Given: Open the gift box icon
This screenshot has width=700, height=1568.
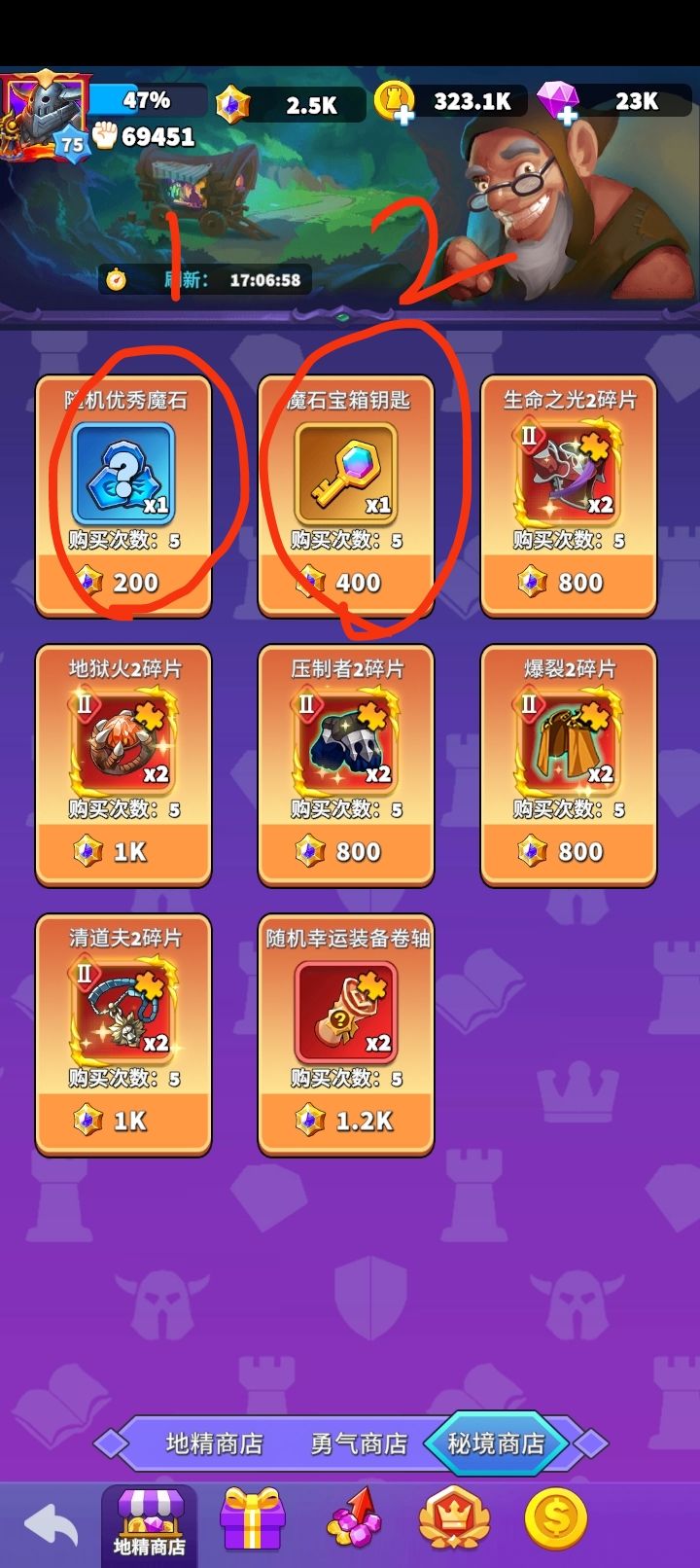Looking at the screenshot, I should 256,1519.
